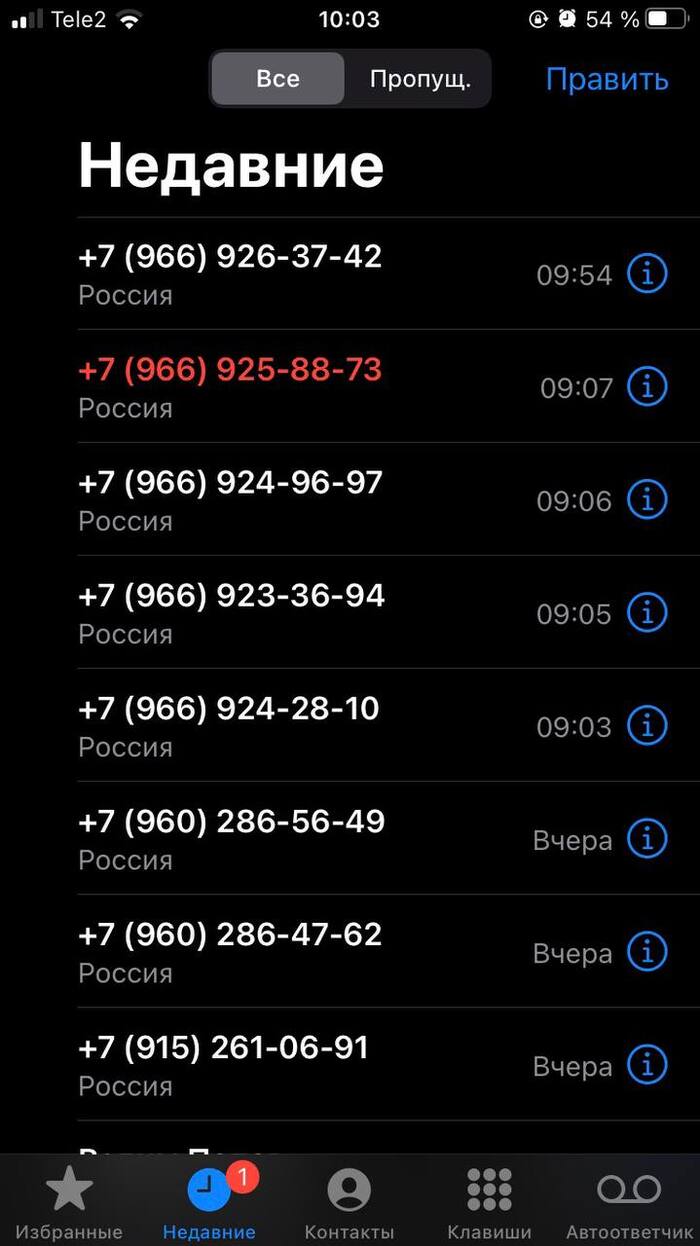View details of +7 (966) 923-36-94
Image resolution: width=700 pixels, height=1246 pixels.
pyautogui.click(x=647, y=612)
